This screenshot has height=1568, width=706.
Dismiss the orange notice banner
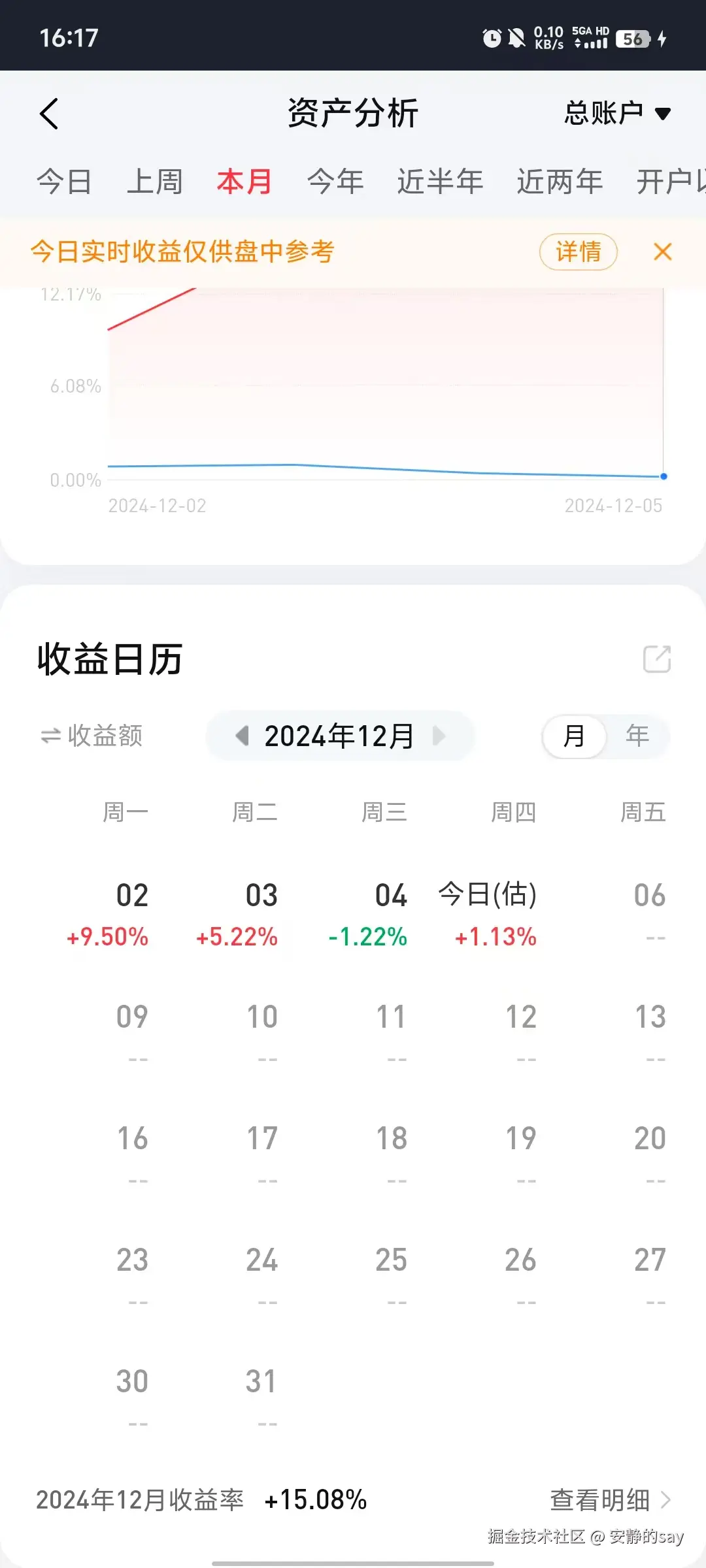pos(662,252)
